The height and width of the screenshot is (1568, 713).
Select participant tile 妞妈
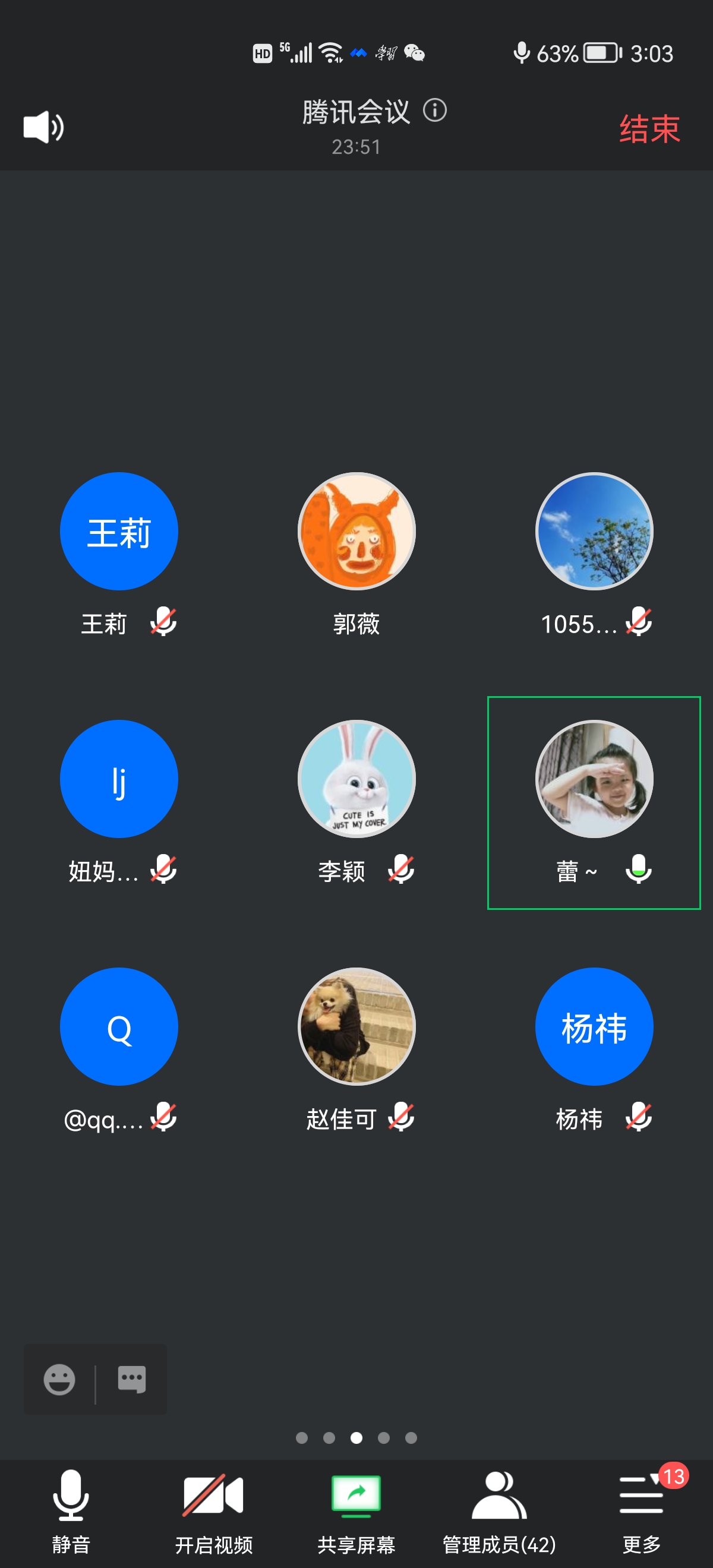tap(119, 779)
